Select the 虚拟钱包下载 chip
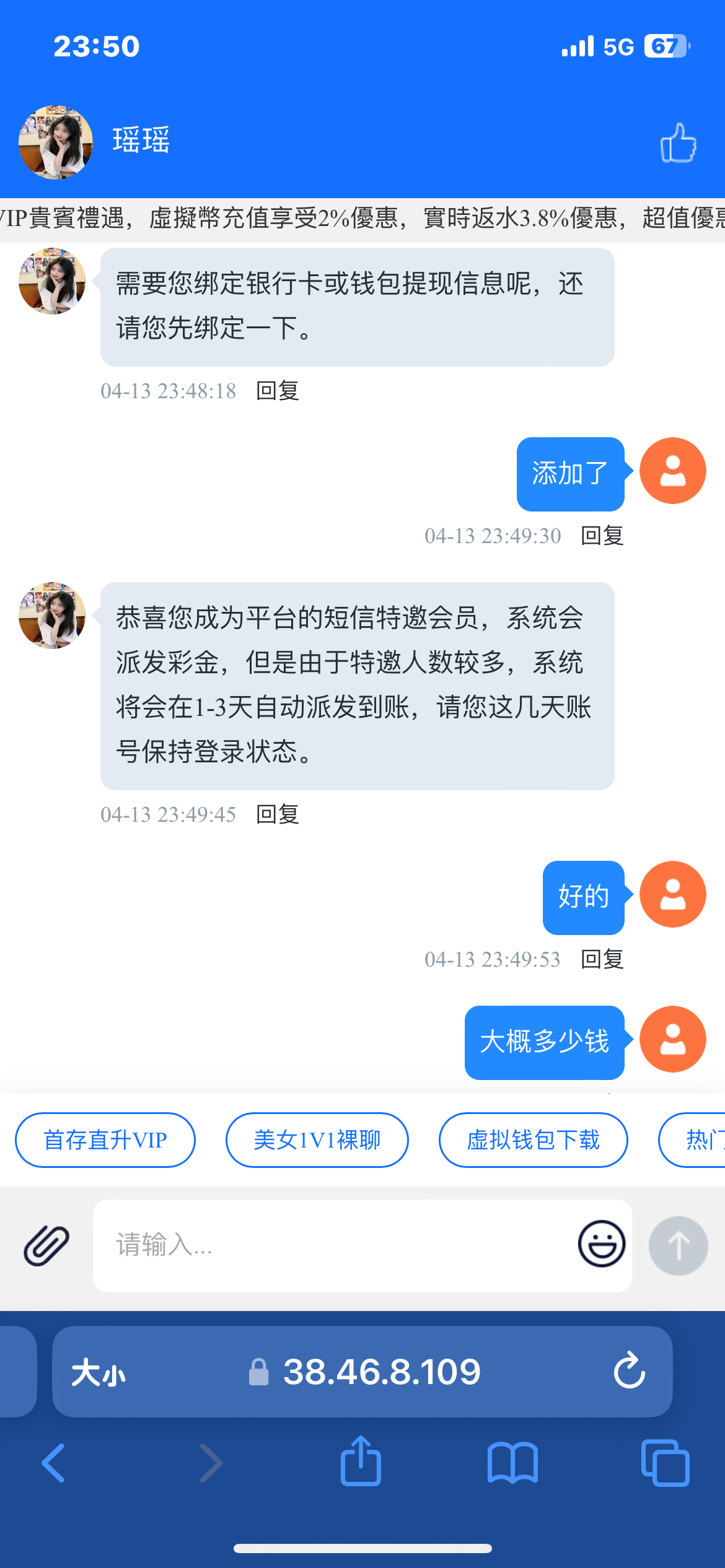 pyautogui.click(x=533, y=1139)
